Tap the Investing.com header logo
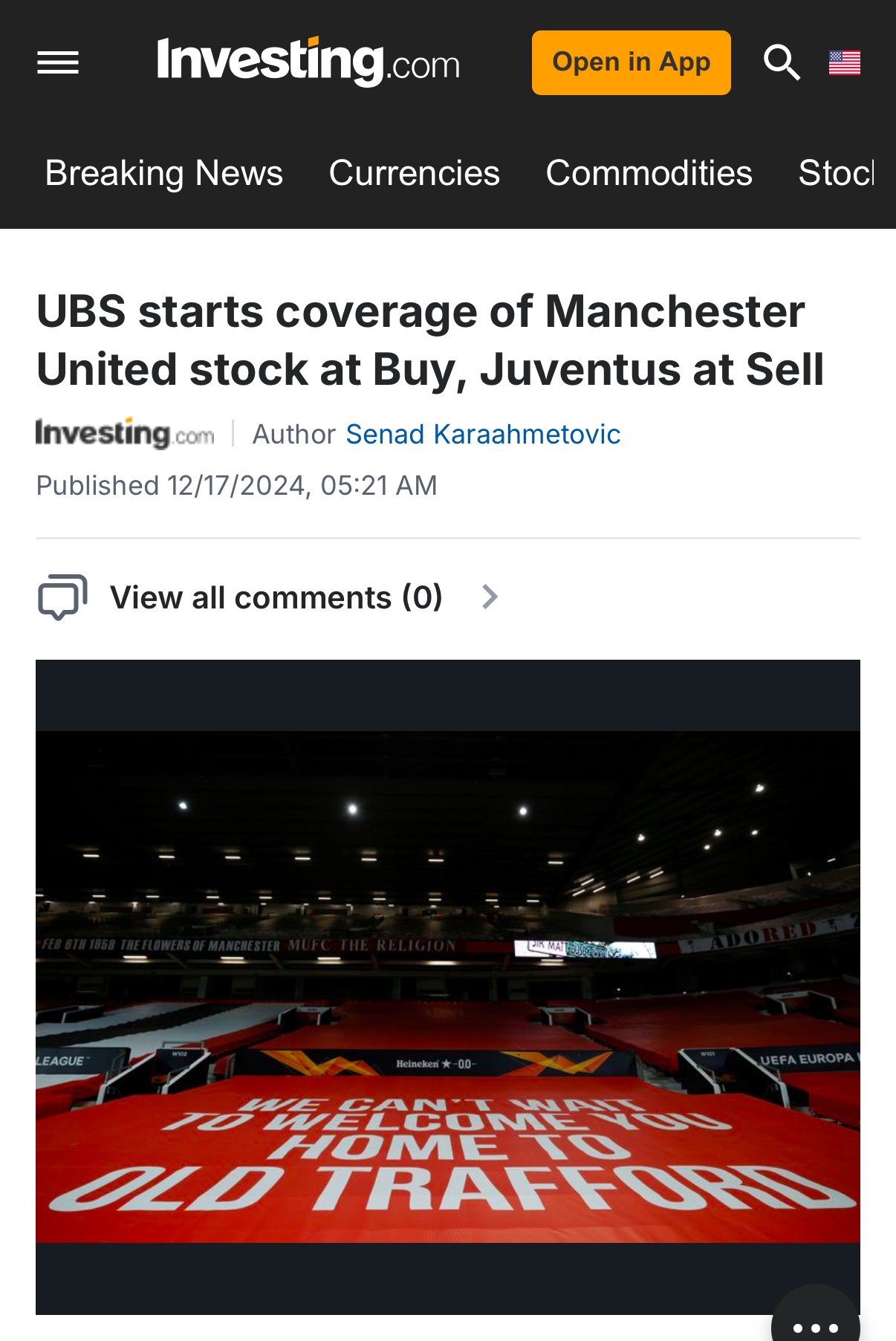 [x=308, y=62]
